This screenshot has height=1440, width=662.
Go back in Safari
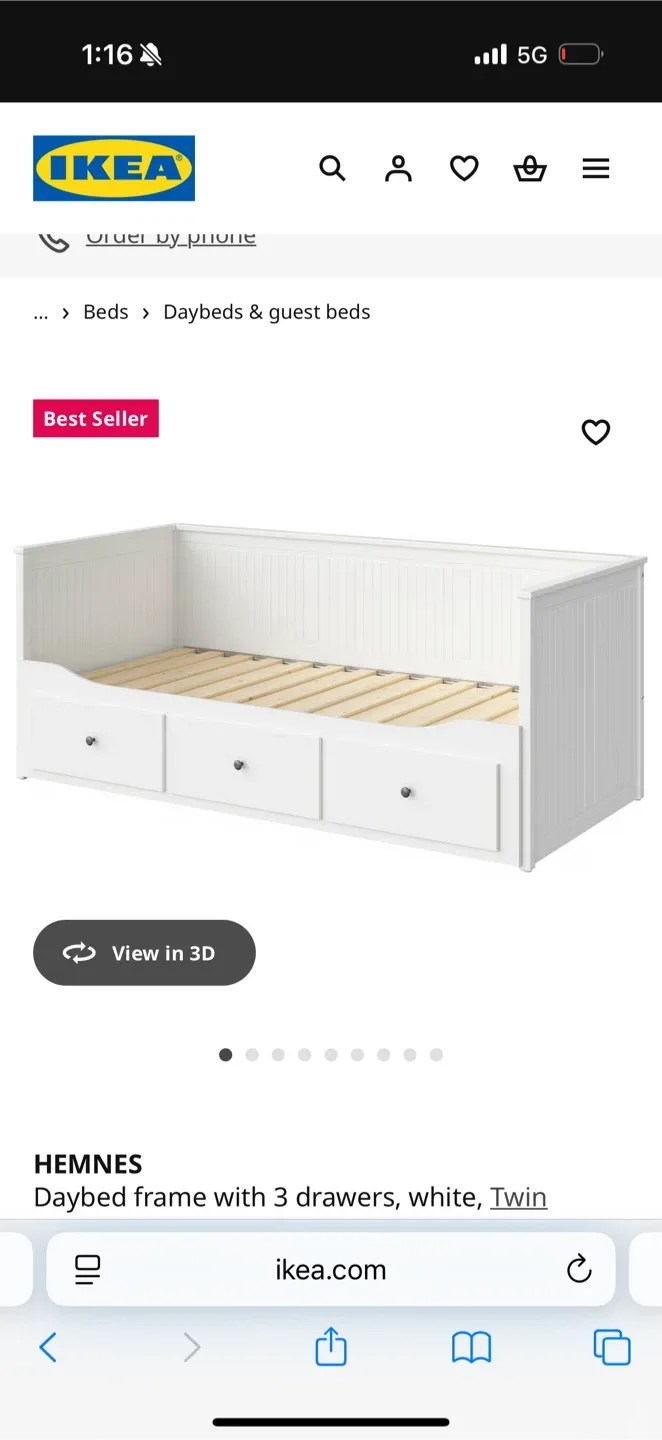click(x=48, y=1348)
